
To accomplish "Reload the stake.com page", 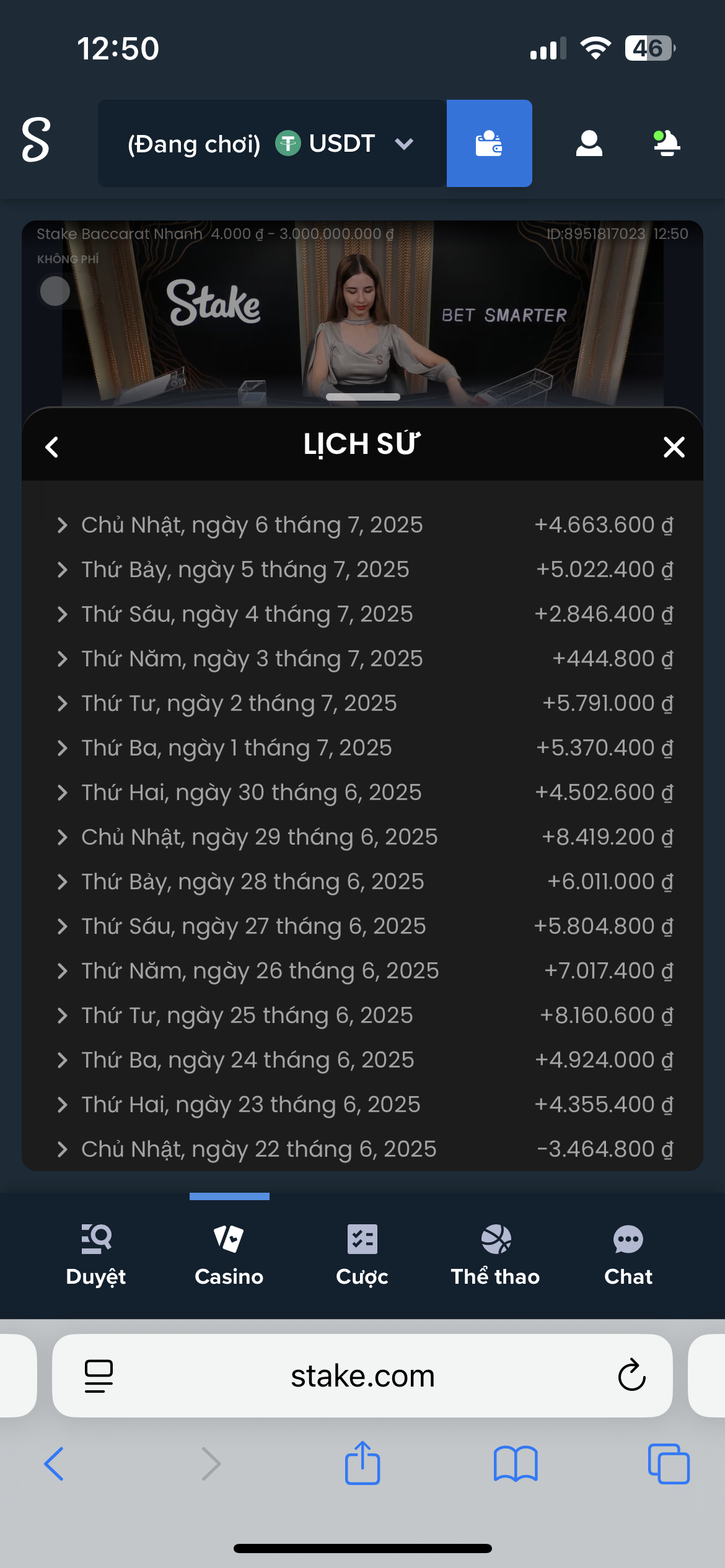I will (631, 1375).
